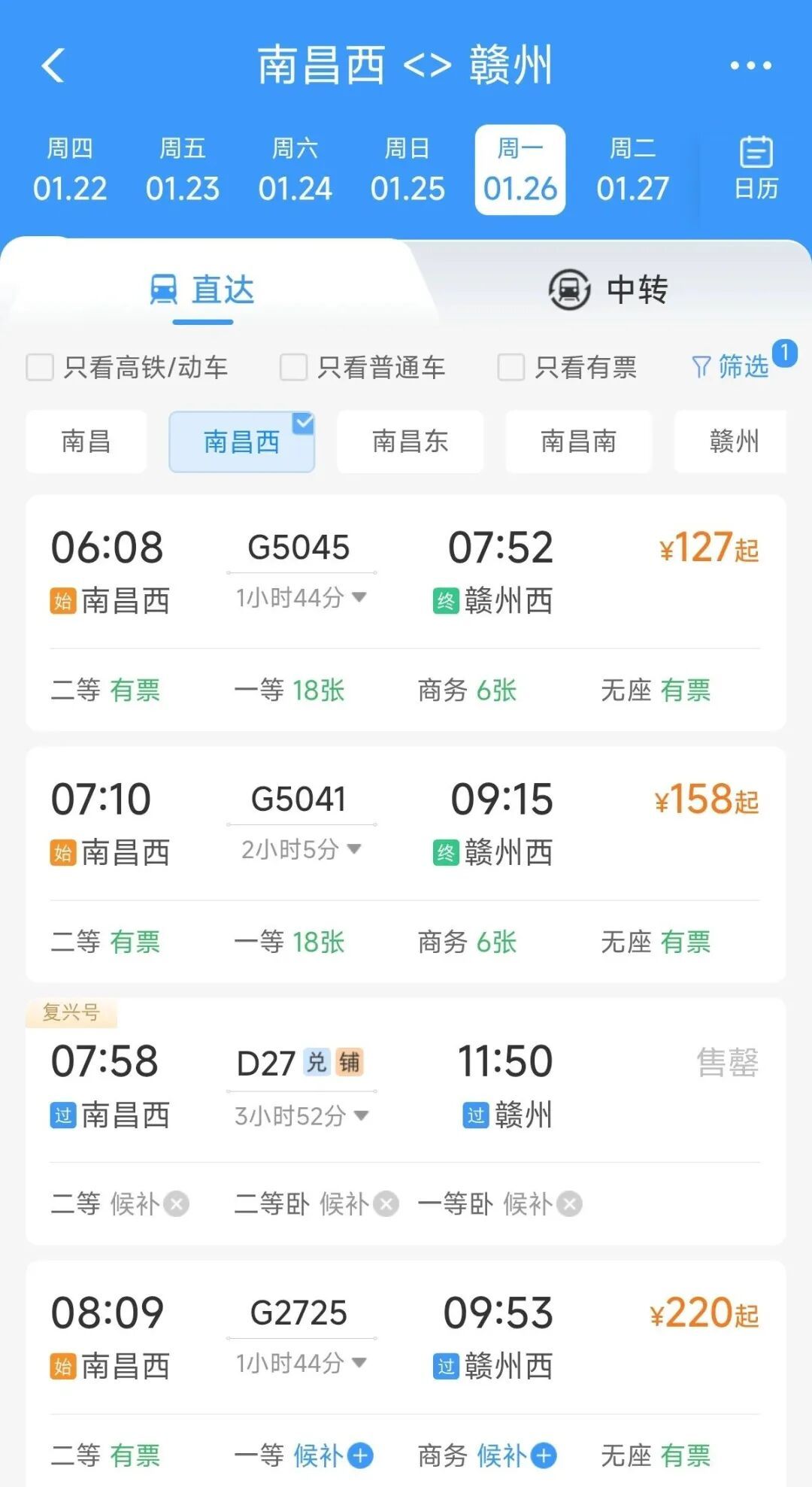Select the 南昌东 station filter

(x=409, y=442)
